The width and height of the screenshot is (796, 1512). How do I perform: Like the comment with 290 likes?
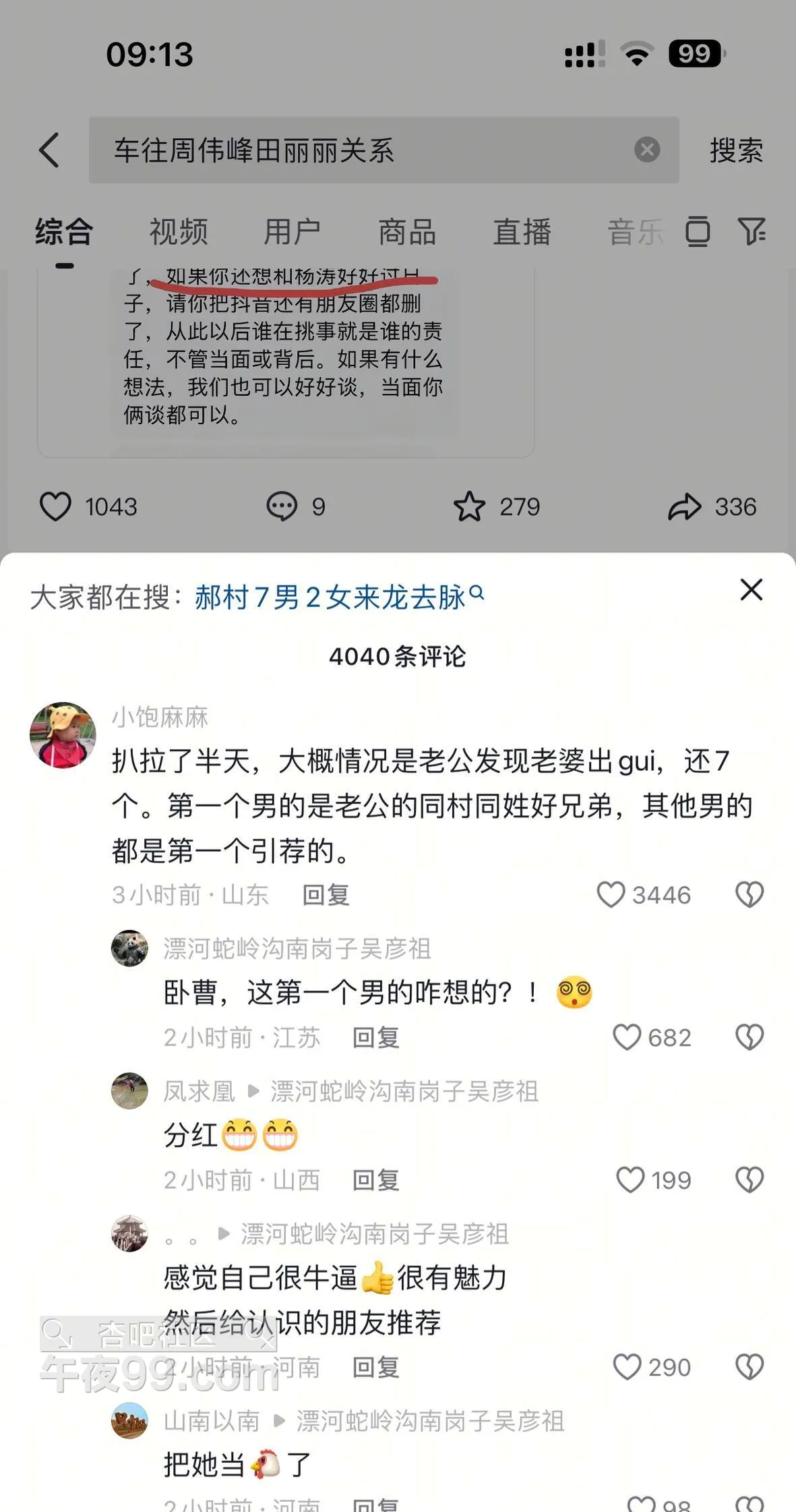(627, 1367)
